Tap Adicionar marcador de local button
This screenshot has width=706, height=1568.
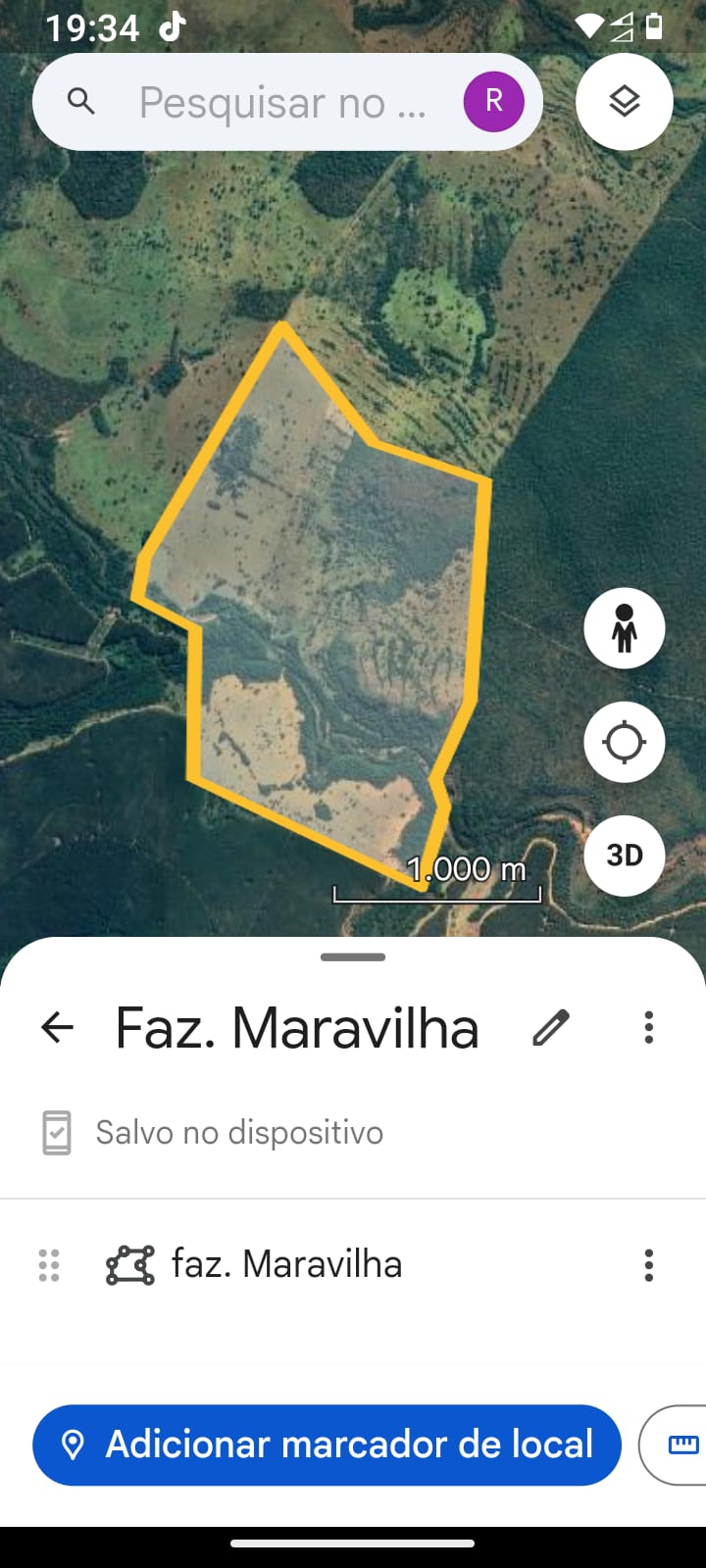(x=327, y=1445)
